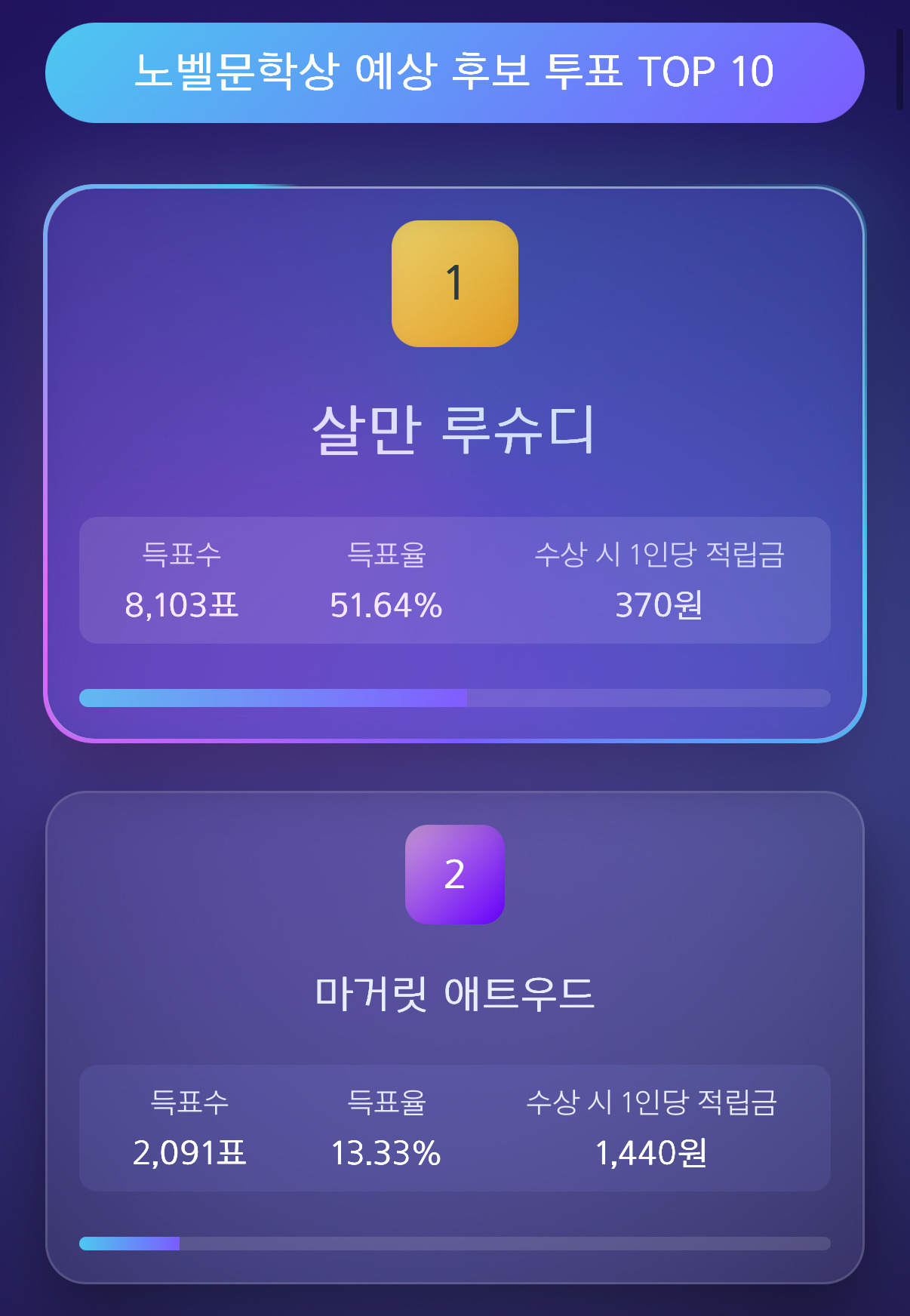
Task: Select the 득표율 label on Margaret Atwood's card
Action: (389, 1105)
